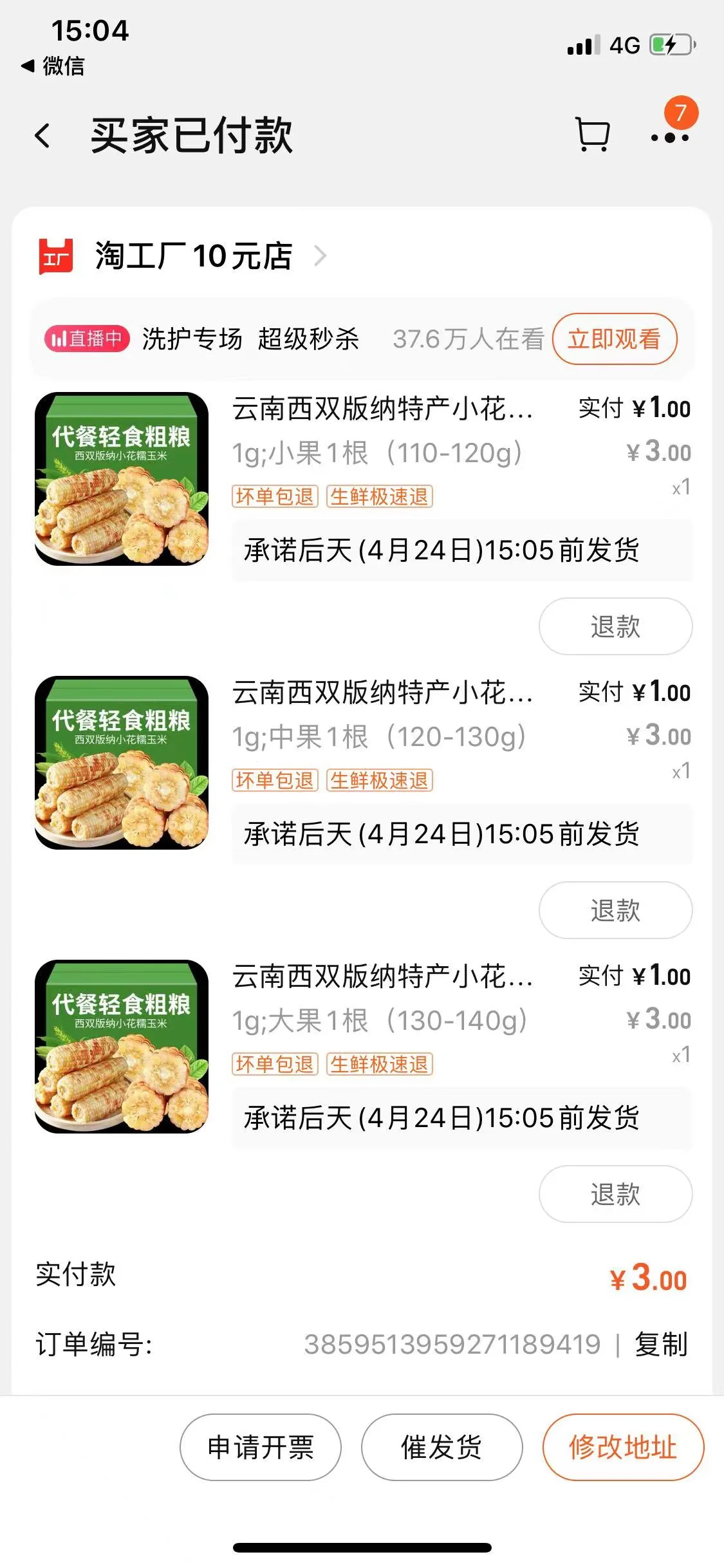
Task: Request refund for the 小果 item
Action: pos(615,625)
